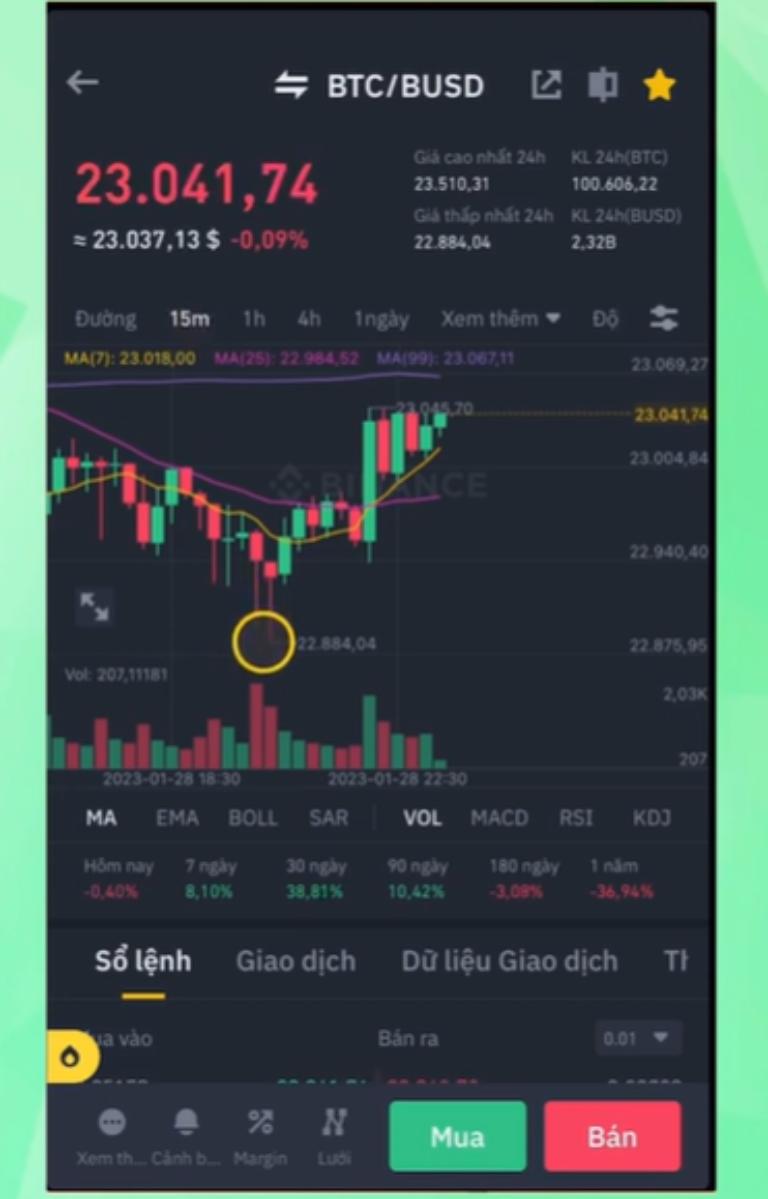
Task: Open chart settings sliders icon
Action: click(x=664, y=319)
